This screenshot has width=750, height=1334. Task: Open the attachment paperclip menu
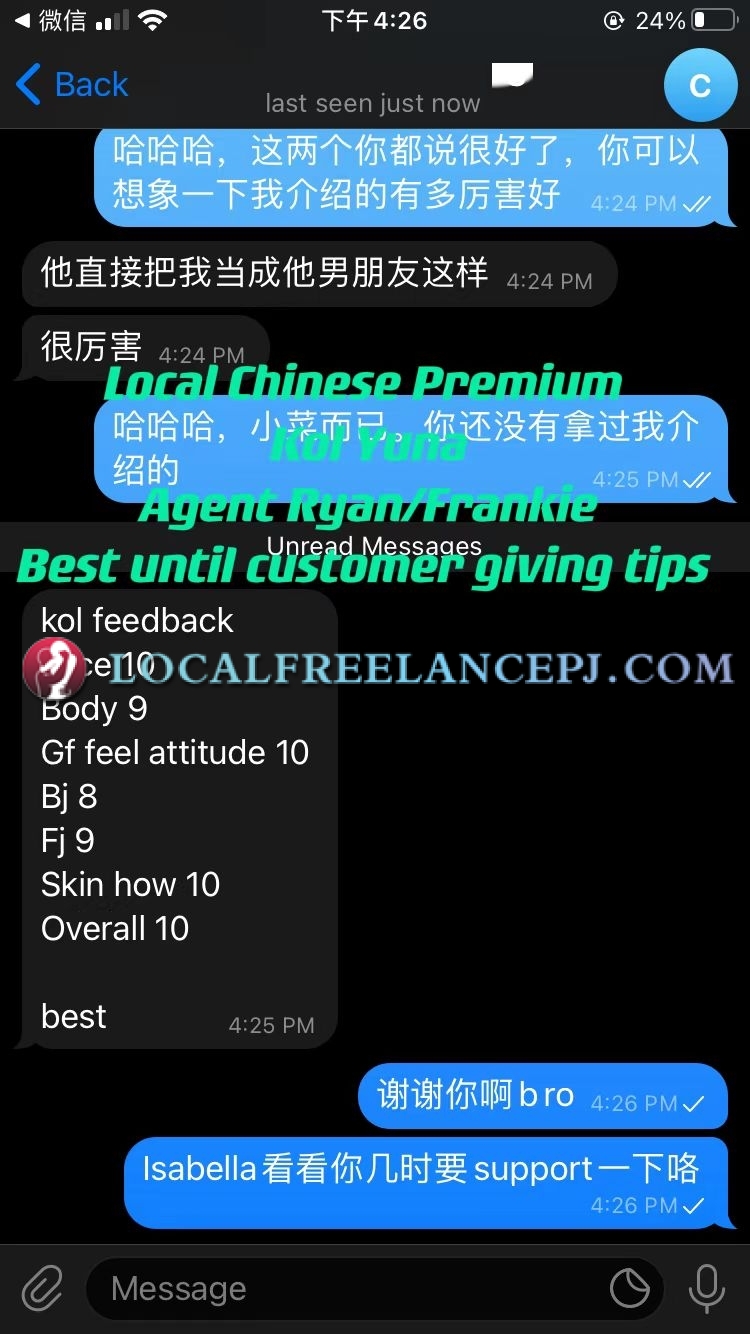pos(42,1288)
